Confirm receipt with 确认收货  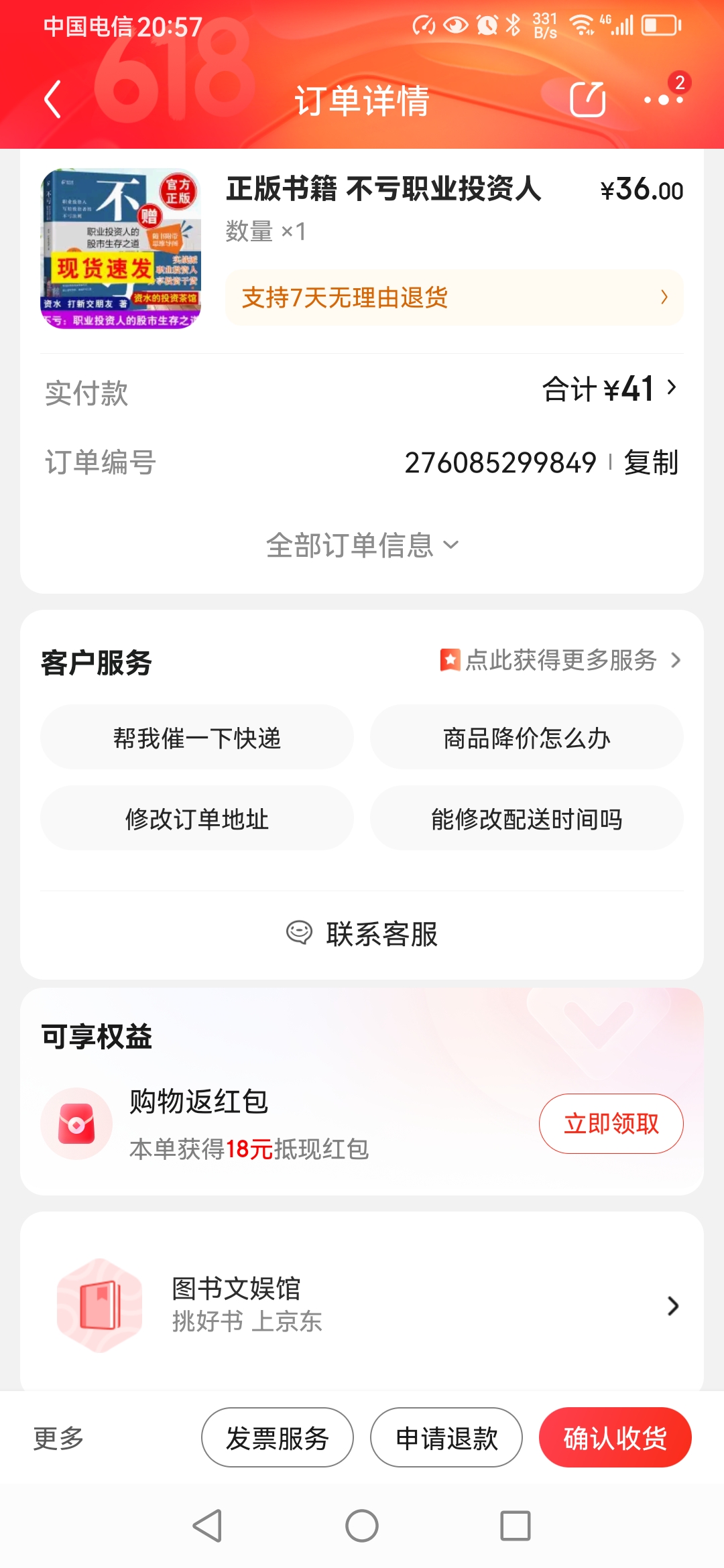(615, 1438)
